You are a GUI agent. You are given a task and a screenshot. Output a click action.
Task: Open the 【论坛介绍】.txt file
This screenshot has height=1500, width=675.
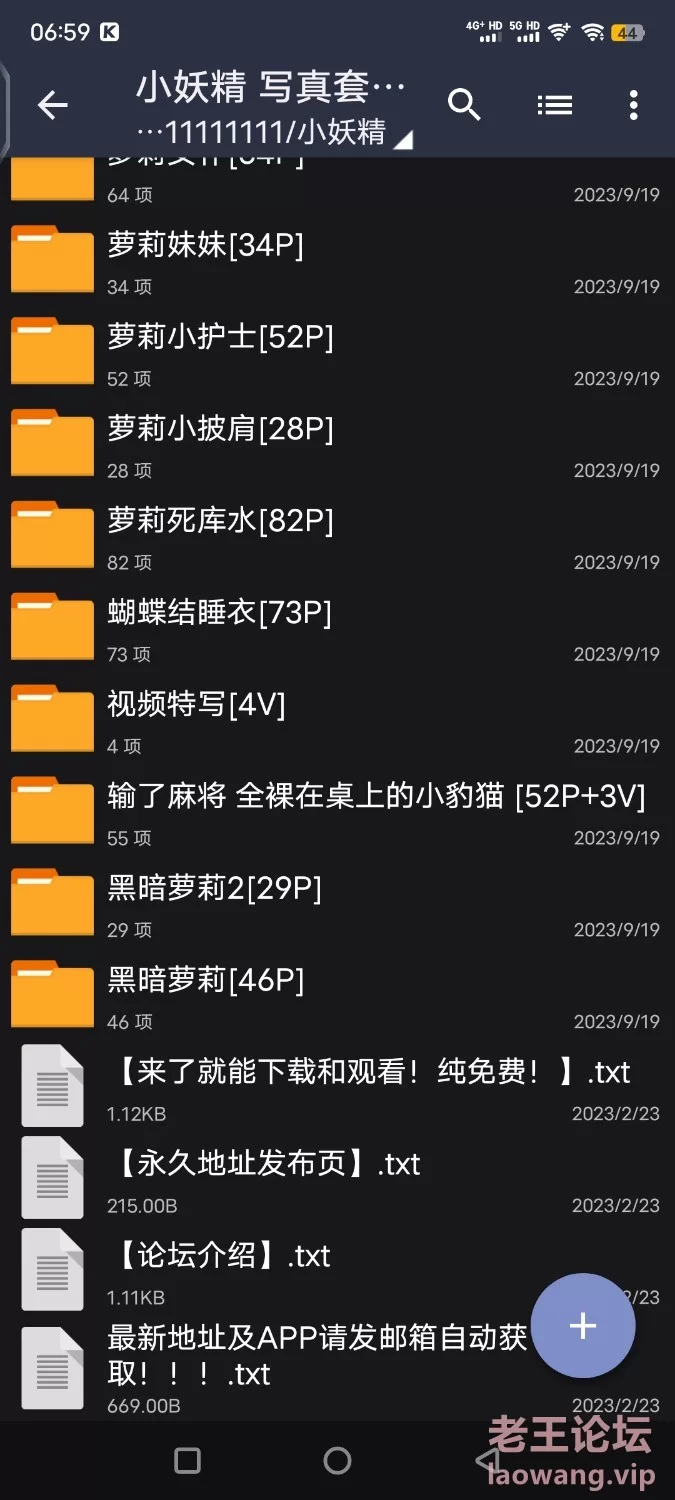coord(337,1270)
